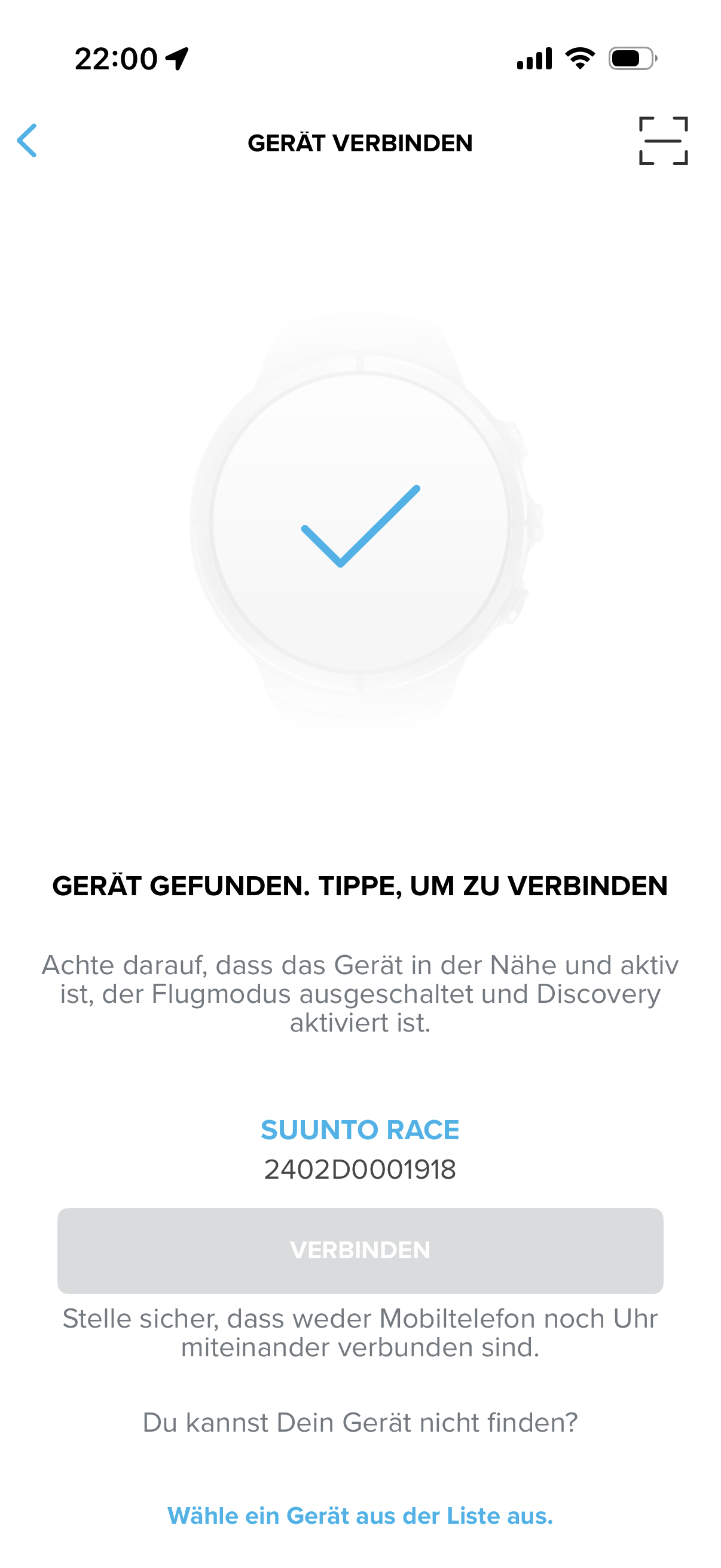Open the scan code icon

click(663, 141)
